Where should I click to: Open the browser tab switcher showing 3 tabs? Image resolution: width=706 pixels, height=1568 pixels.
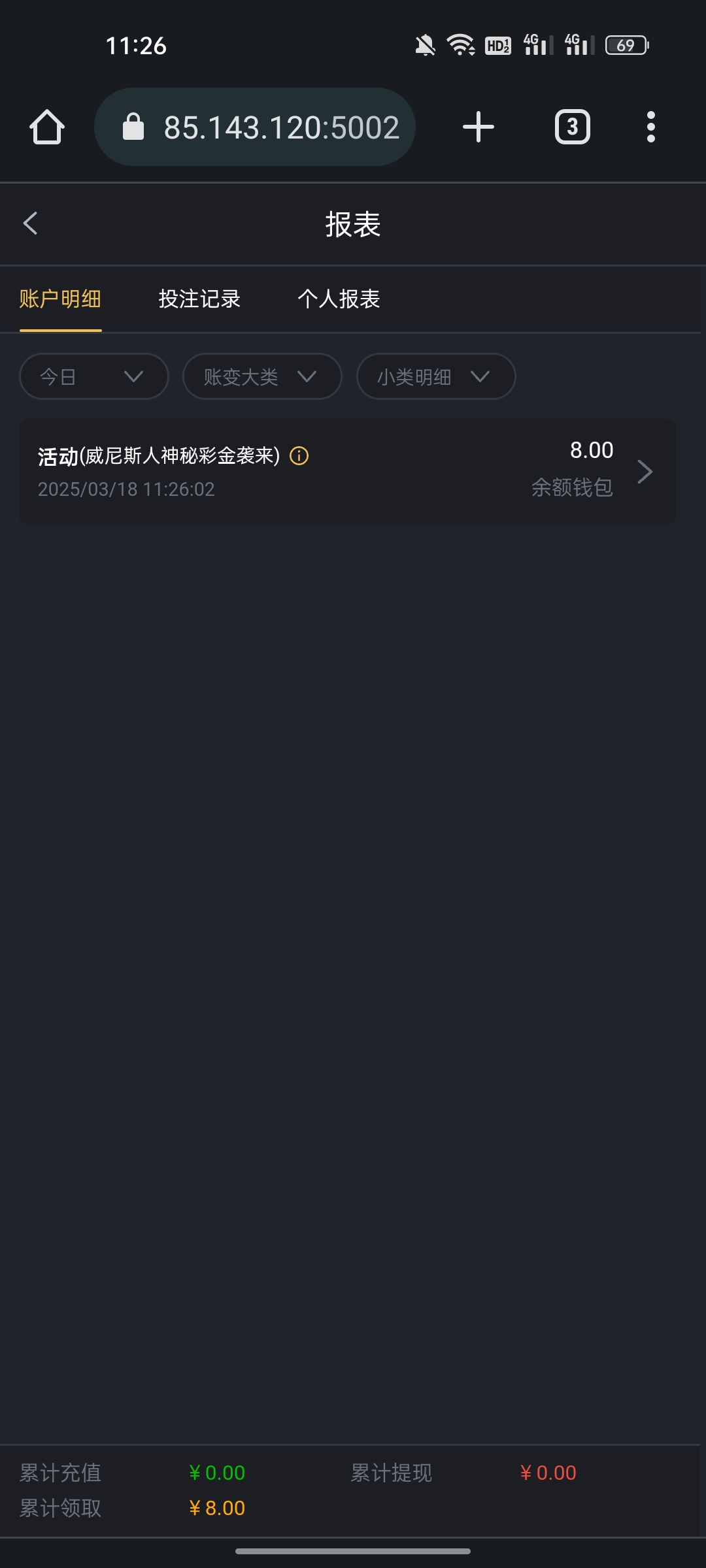pyautogui.click(x=572, y=127)
